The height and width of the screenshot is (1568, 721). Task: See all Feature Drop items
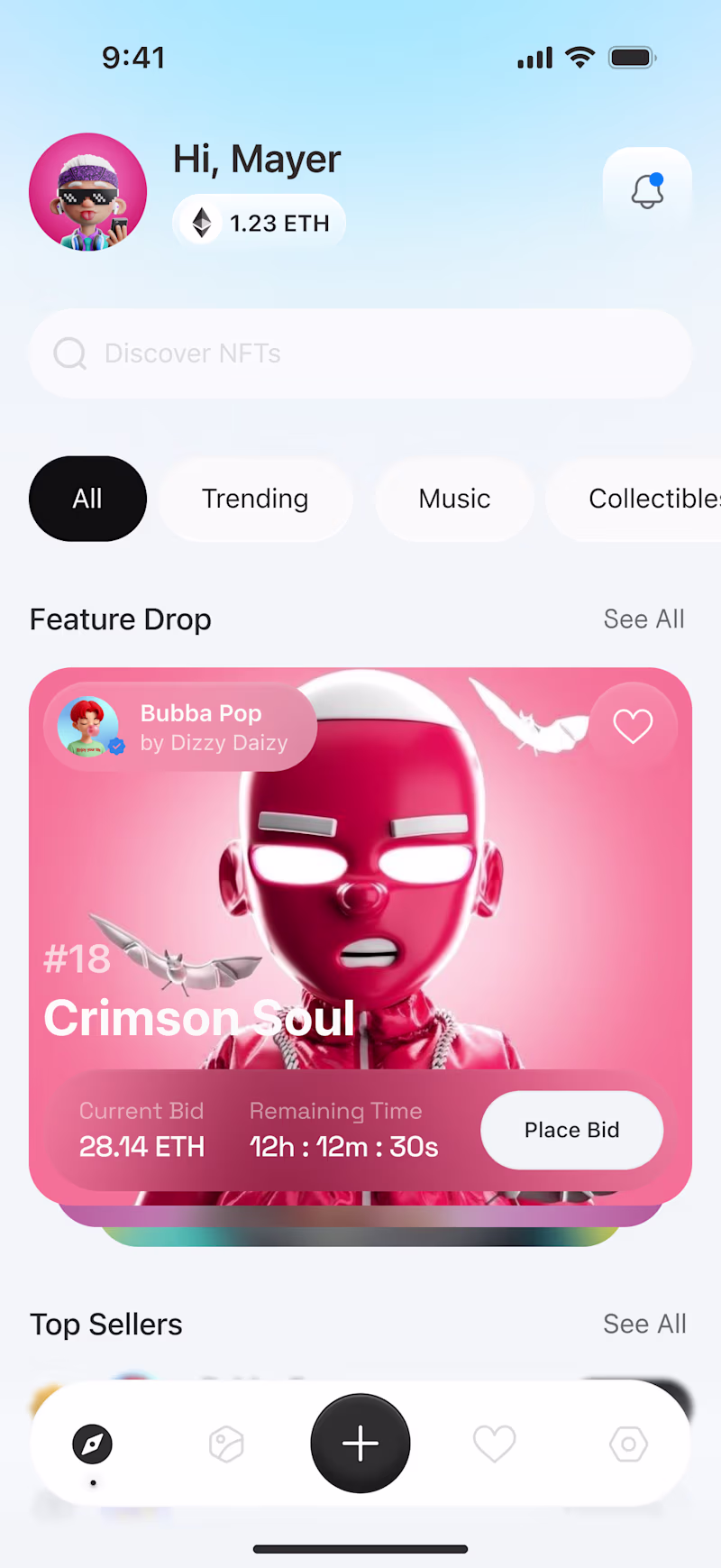[643, 619]
